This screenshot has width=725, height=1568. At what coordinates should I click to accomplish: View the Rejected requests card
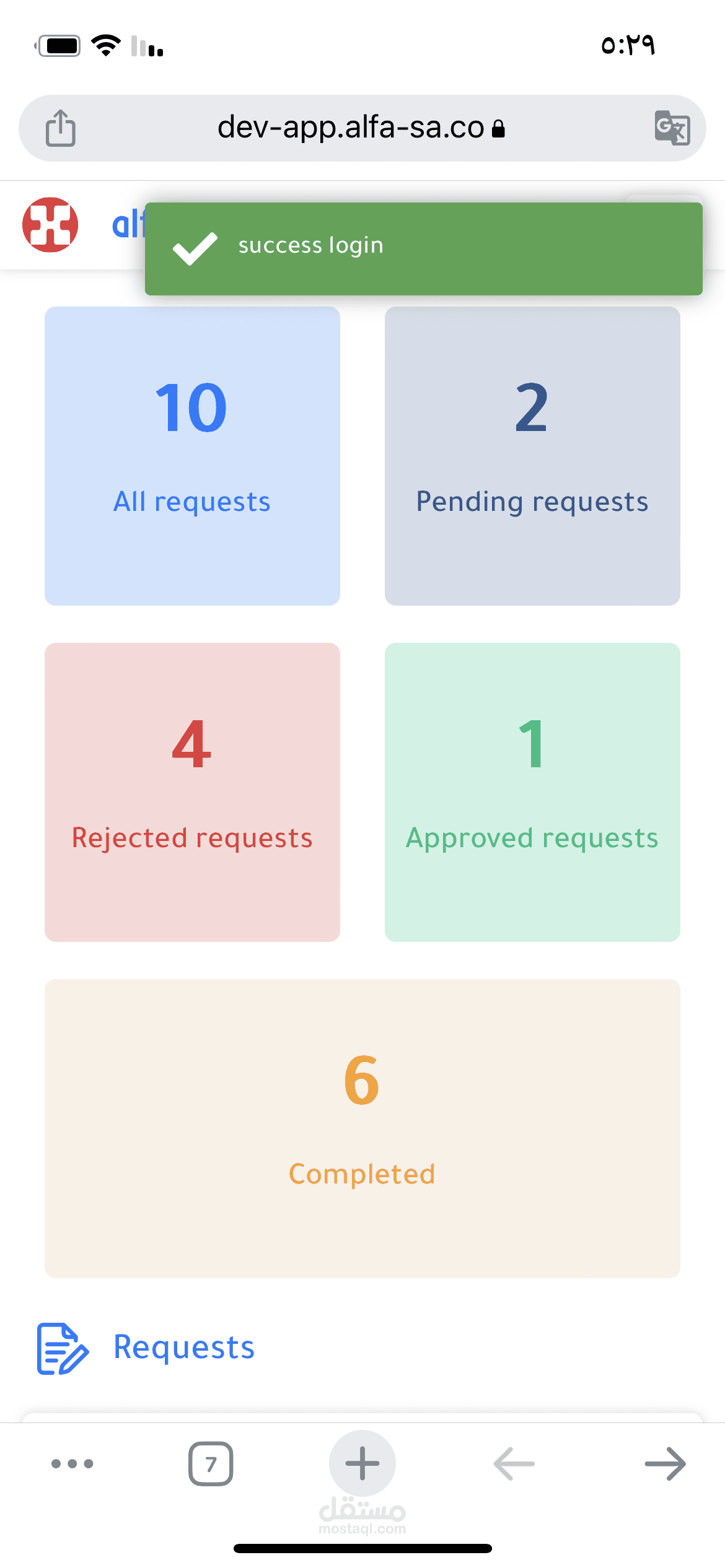[192, 792]
